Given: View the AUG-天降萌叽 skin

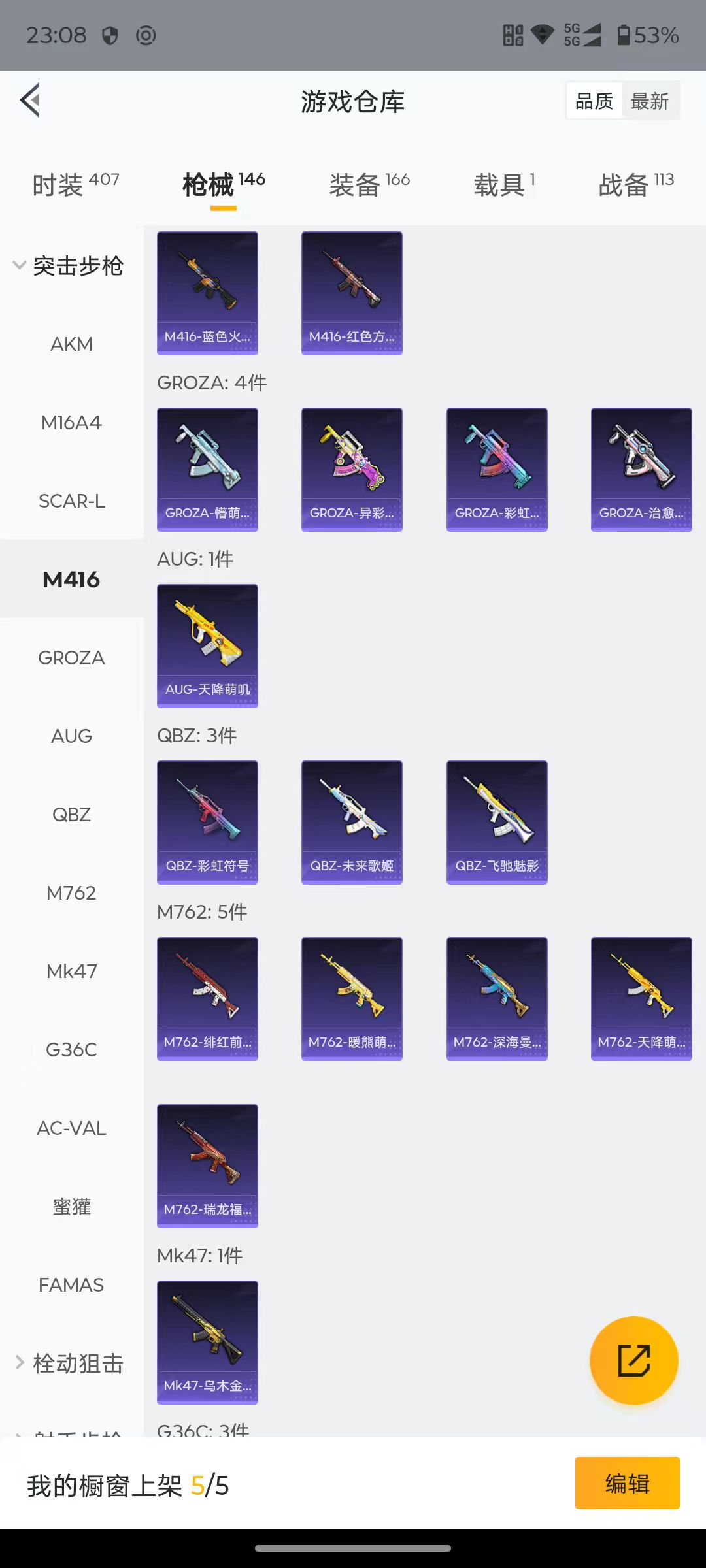Looking at the screenshot, I should [x=207, y=645].
